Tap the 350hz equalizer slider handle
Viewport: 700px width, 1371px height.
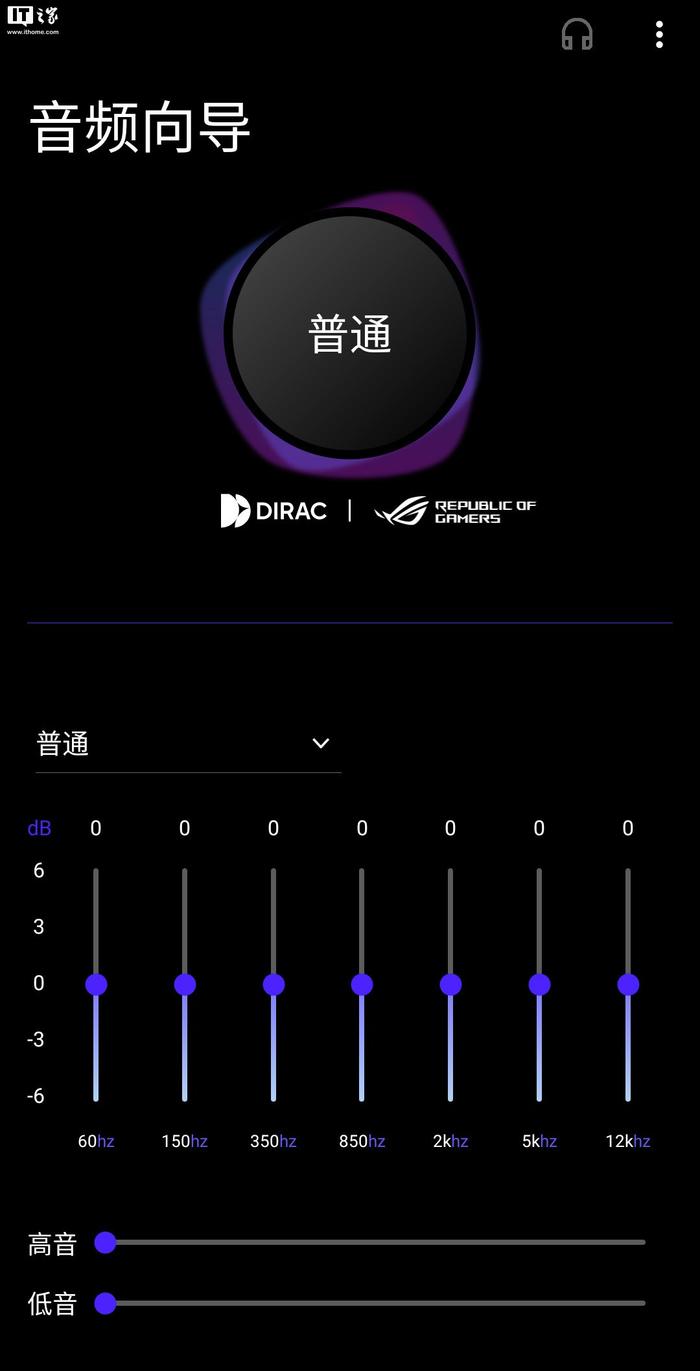tap(273, 984)
